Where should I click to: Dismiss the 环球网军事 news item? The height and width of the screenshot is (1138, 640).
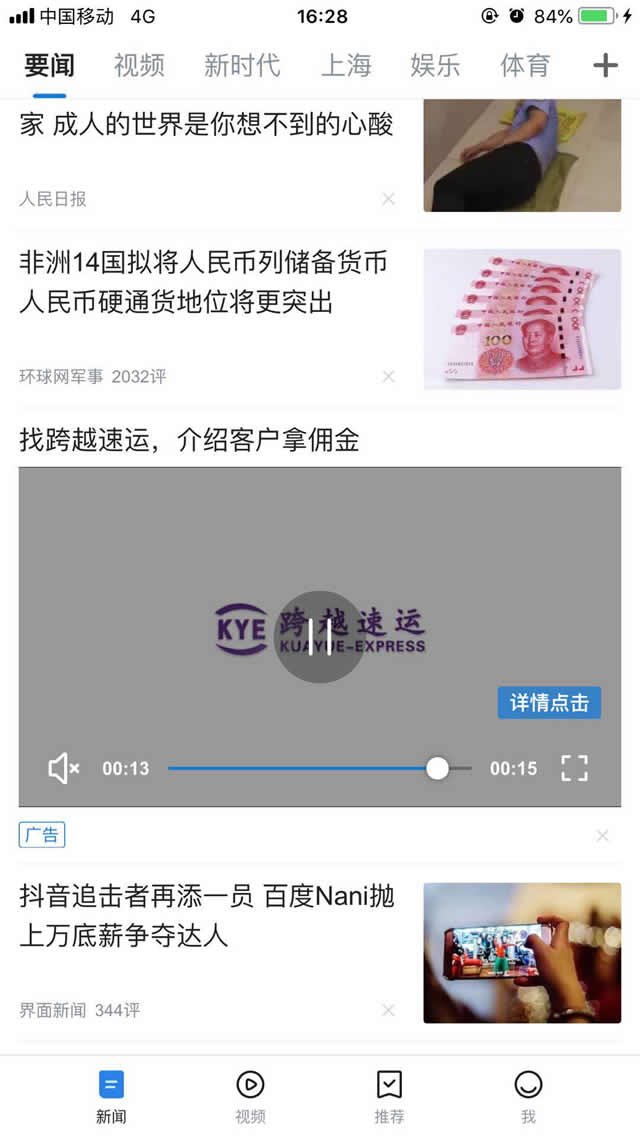pyautogui.click(x=389, y=377)
